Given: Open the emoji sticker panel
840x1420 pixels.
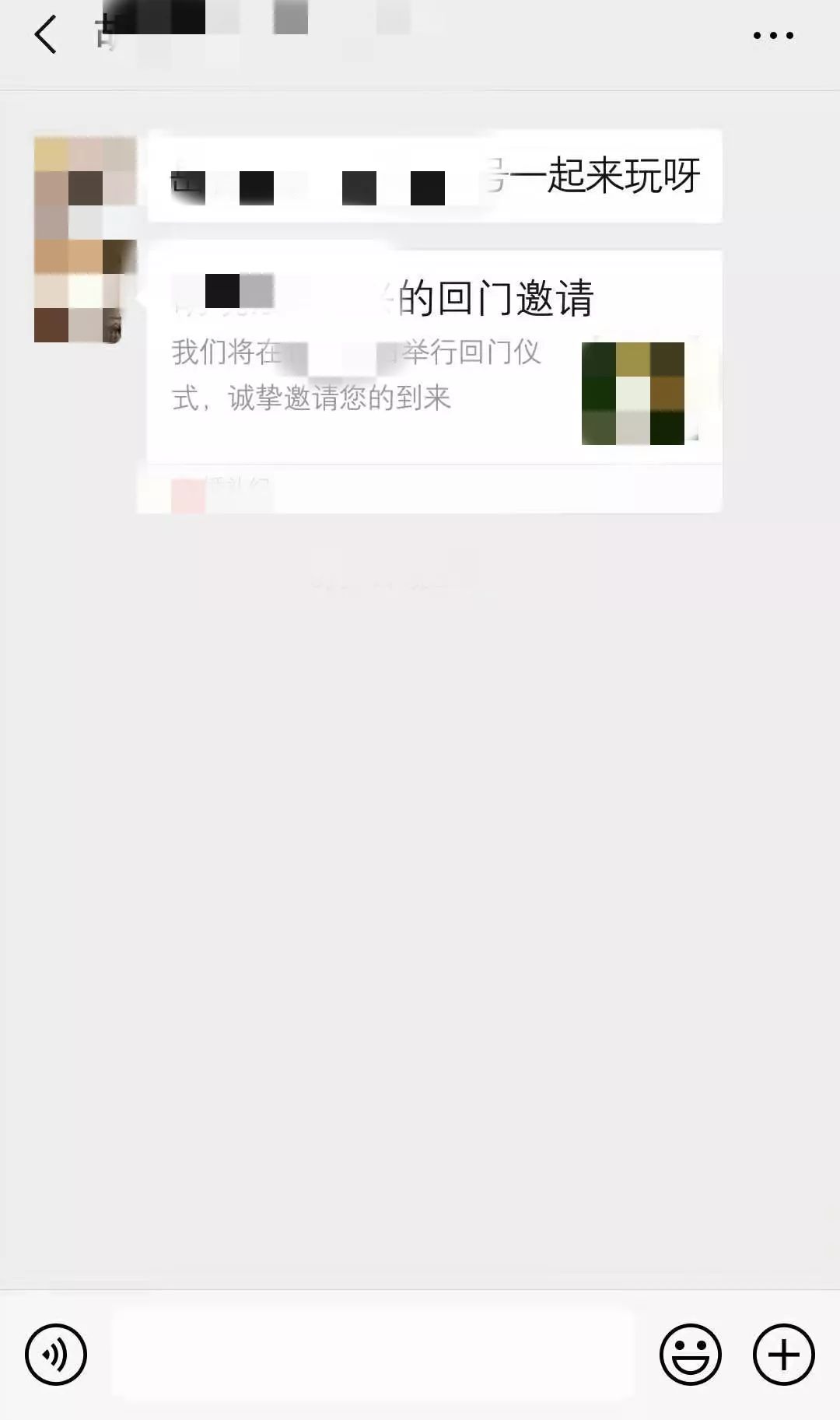Looking at the screenshot, I should pos(691,1355).
